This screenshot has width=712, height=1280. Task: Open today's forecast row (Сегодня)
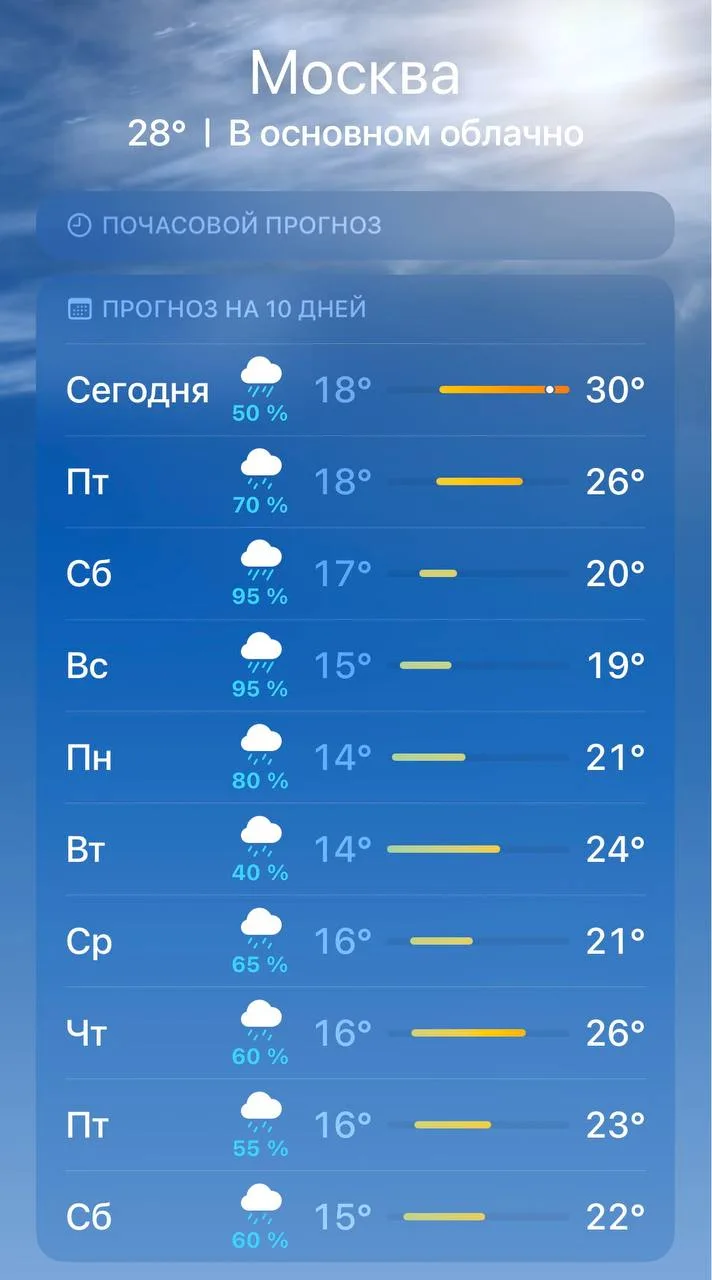[x=355, y=390]
